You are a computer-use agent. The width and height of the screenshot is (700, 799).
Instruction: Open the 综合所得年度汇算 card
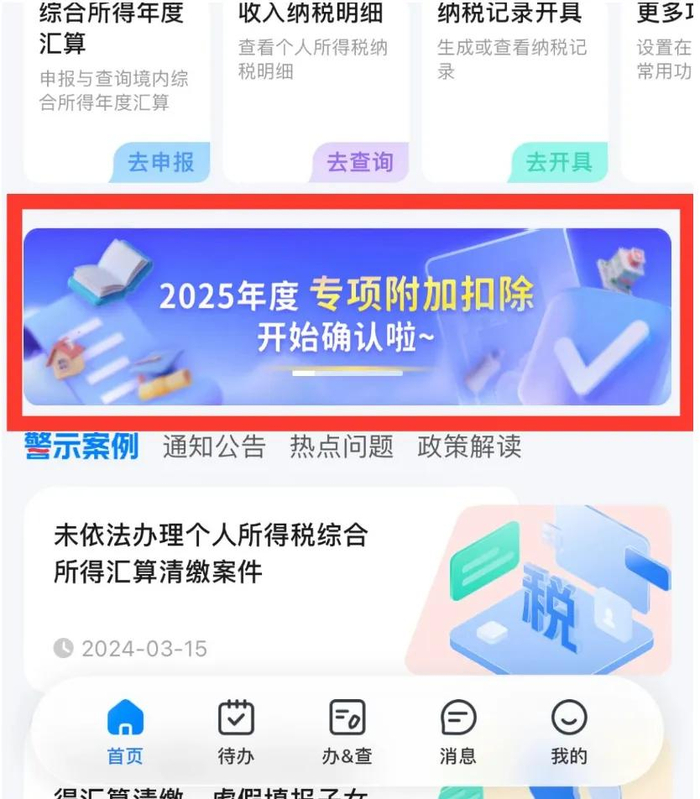coord(117,91)
